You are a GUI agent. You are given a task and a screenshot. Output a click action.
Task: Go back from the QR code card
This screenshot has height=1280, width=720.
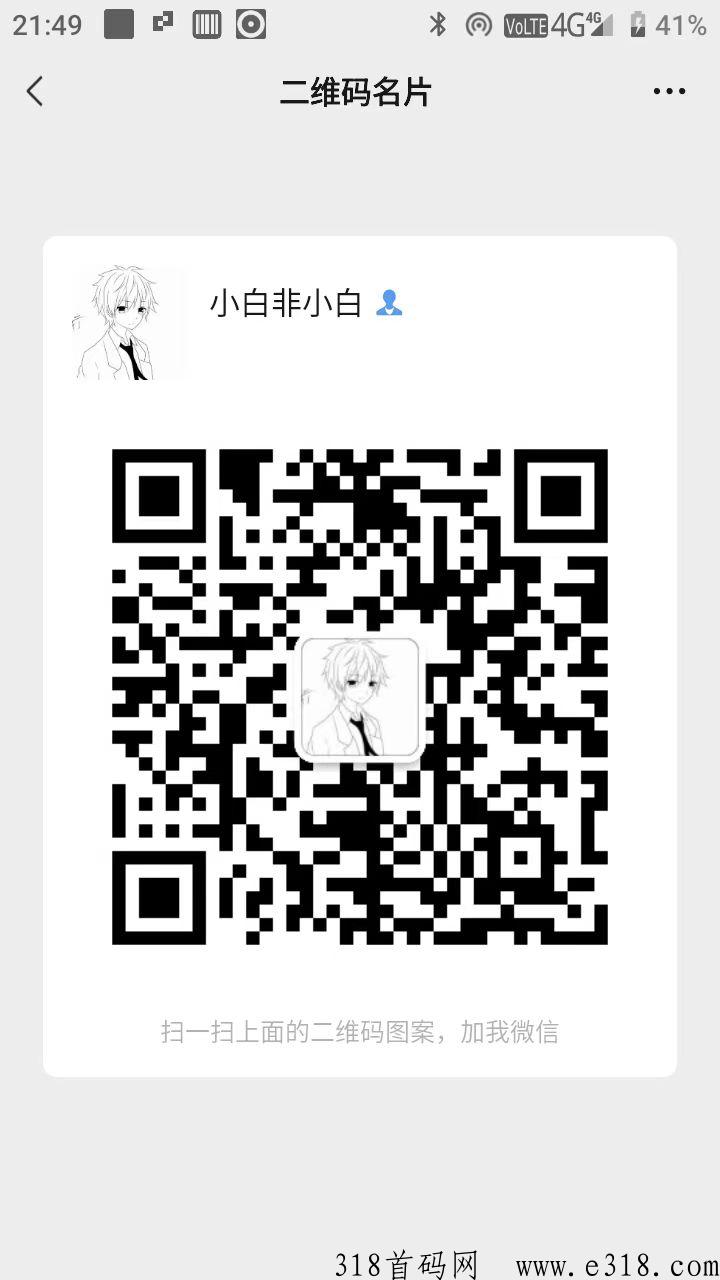(35, 92)
